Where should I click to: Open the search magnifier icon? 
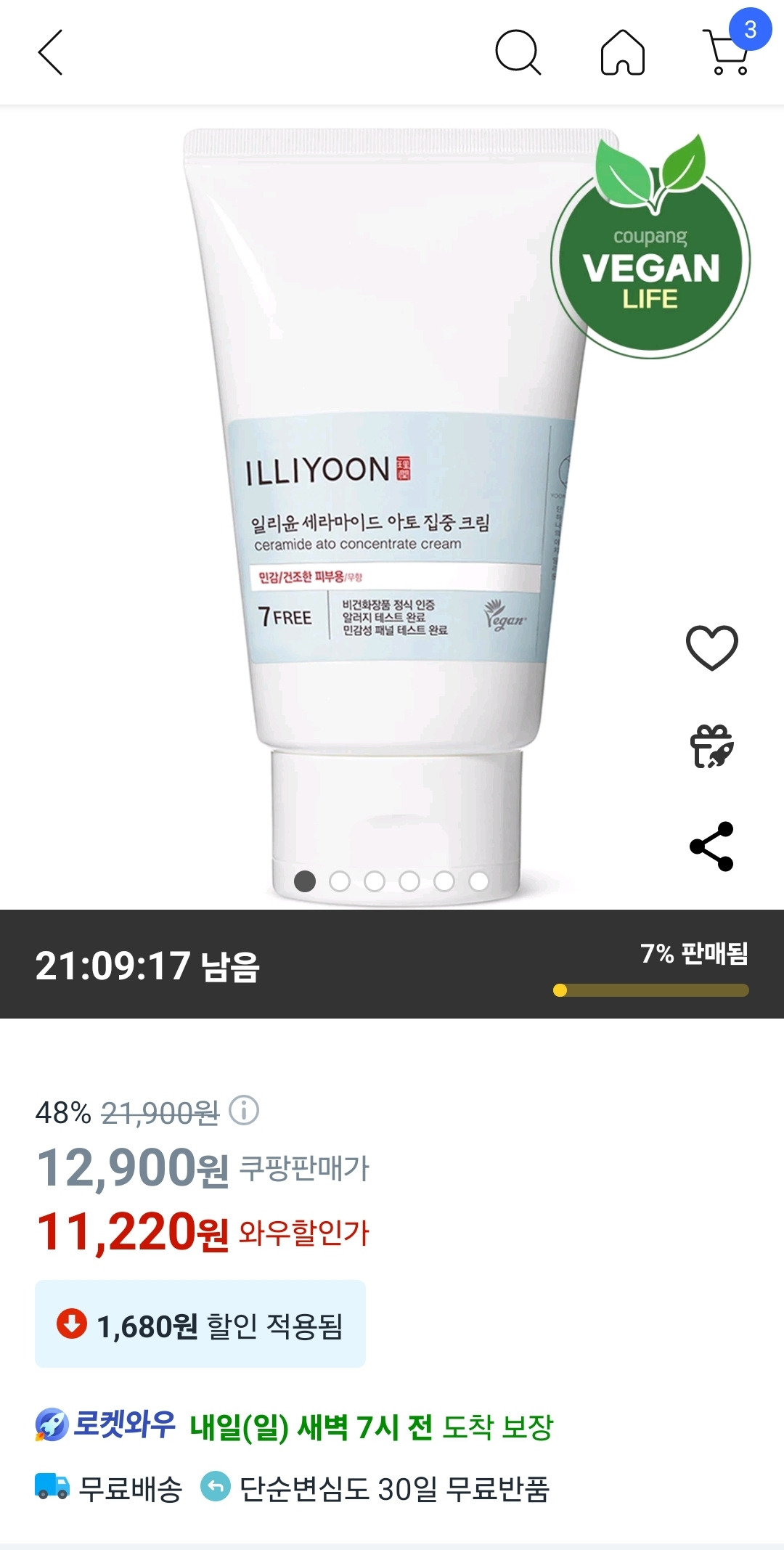[x=518, y=52]
